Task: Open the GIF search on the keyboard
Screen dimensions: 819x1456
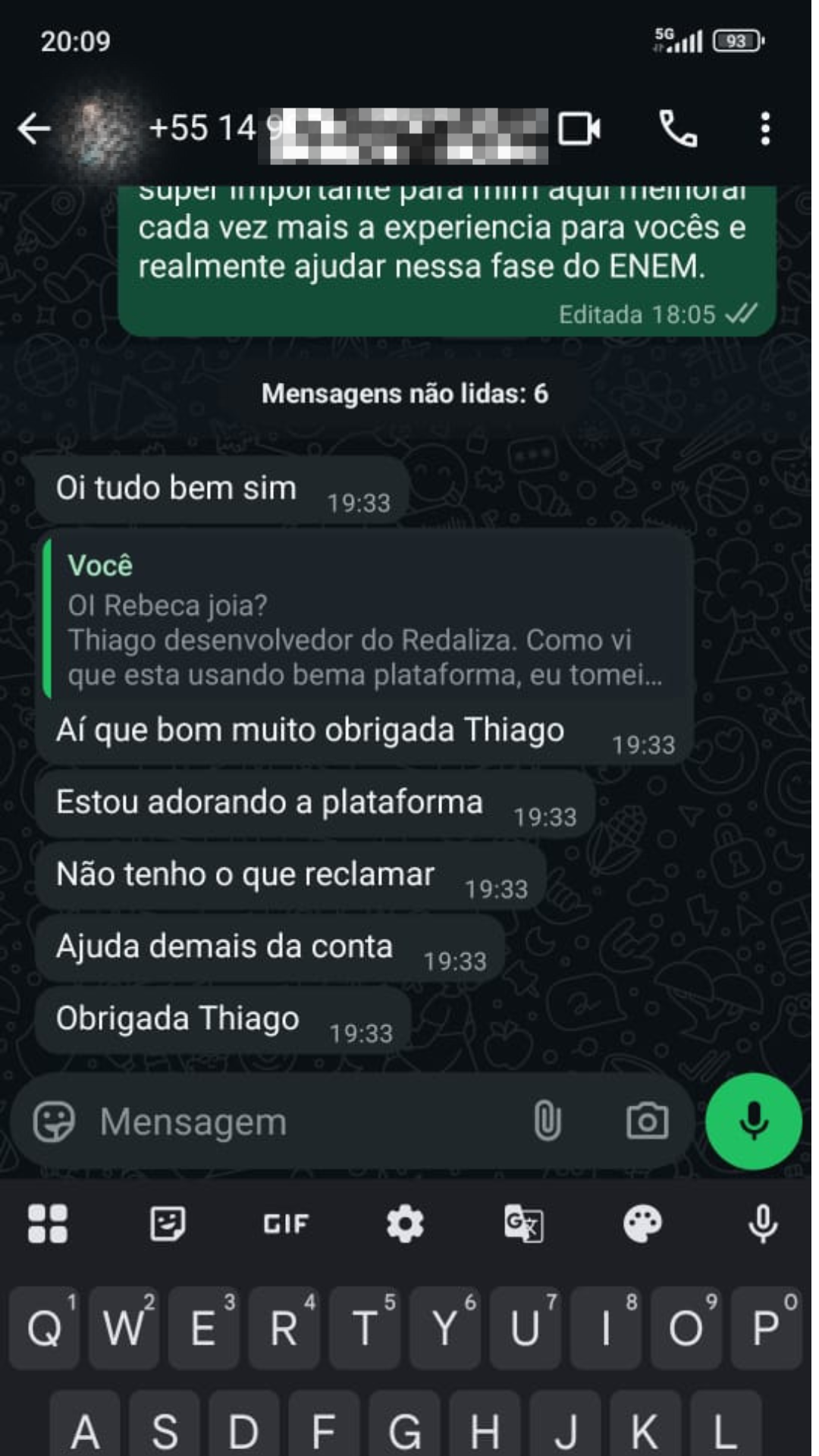Action: 286,1224
